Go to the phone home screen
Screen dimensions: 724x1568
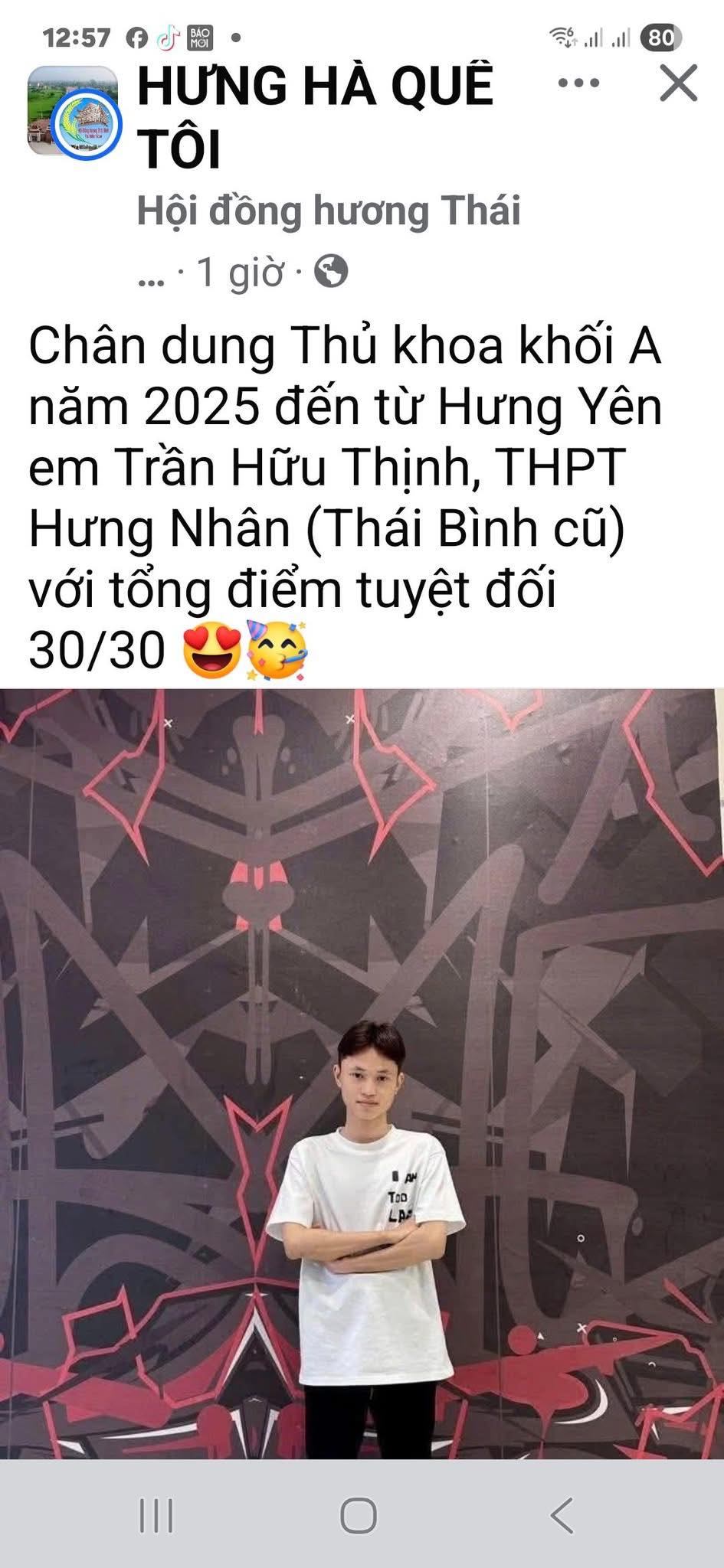tap(359, 1514)
